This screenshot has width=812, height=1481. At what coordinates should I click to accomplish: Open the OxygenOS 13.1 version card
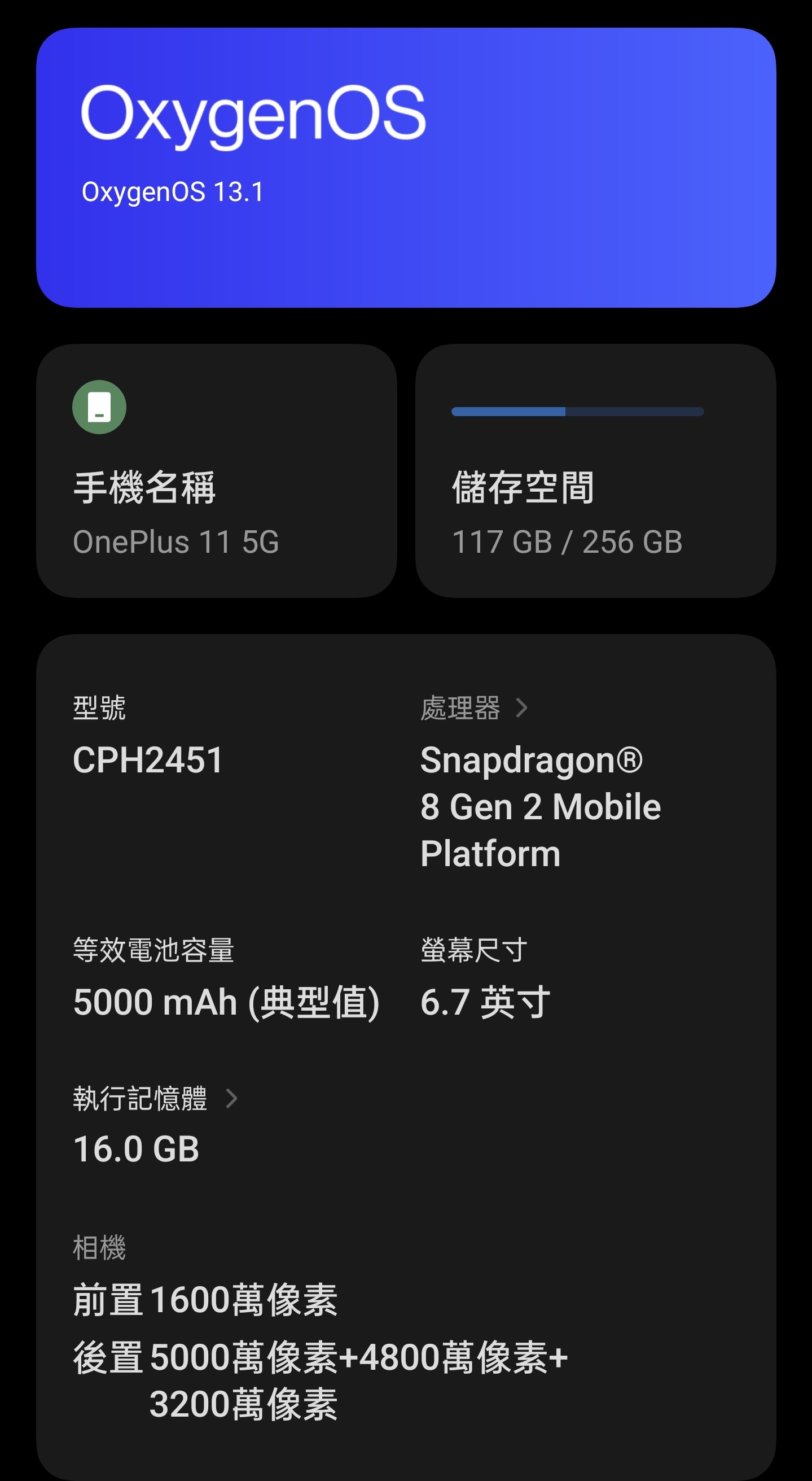406,167
